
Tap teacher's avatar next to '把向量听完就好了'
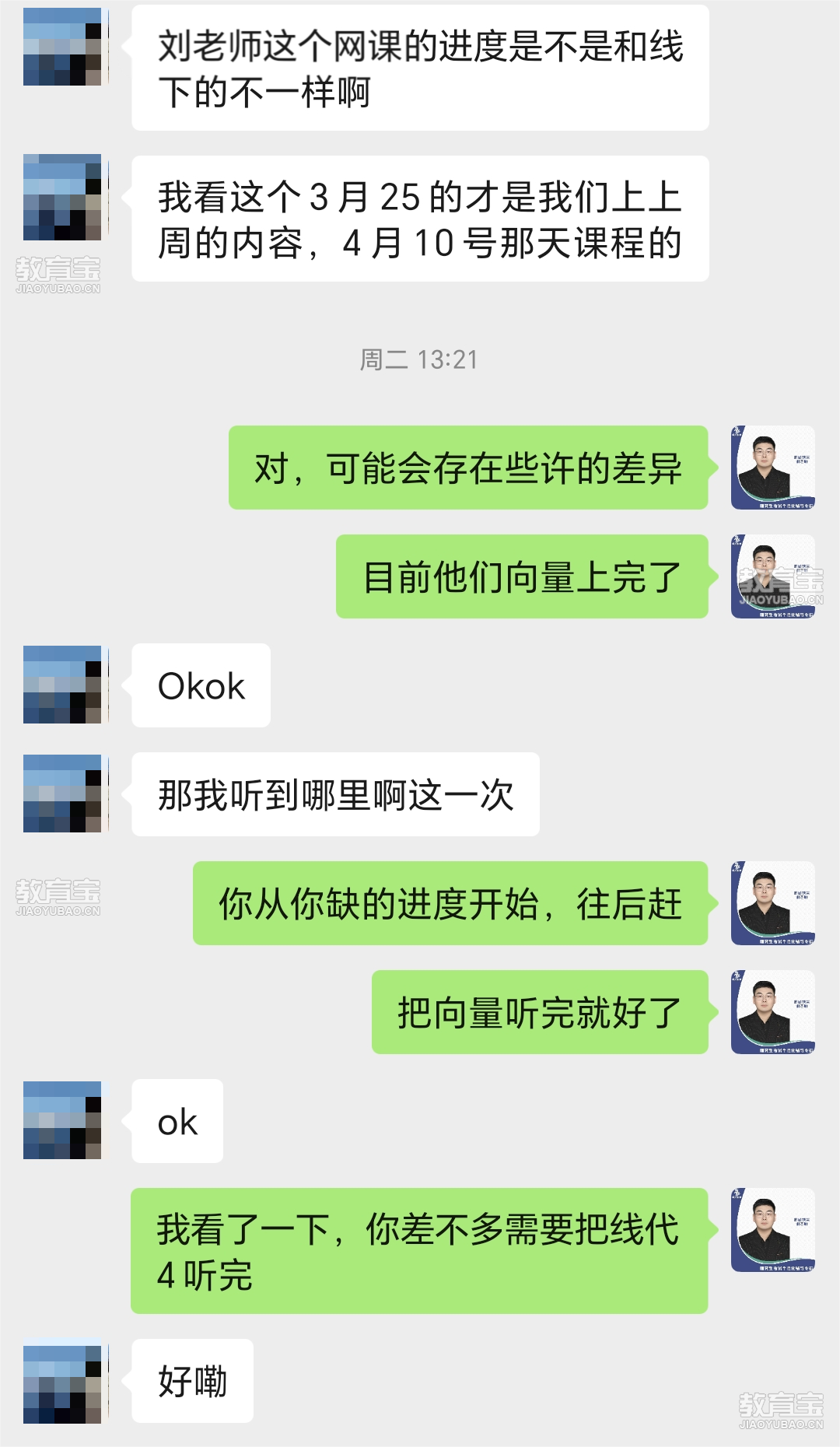pos(772,1012)
